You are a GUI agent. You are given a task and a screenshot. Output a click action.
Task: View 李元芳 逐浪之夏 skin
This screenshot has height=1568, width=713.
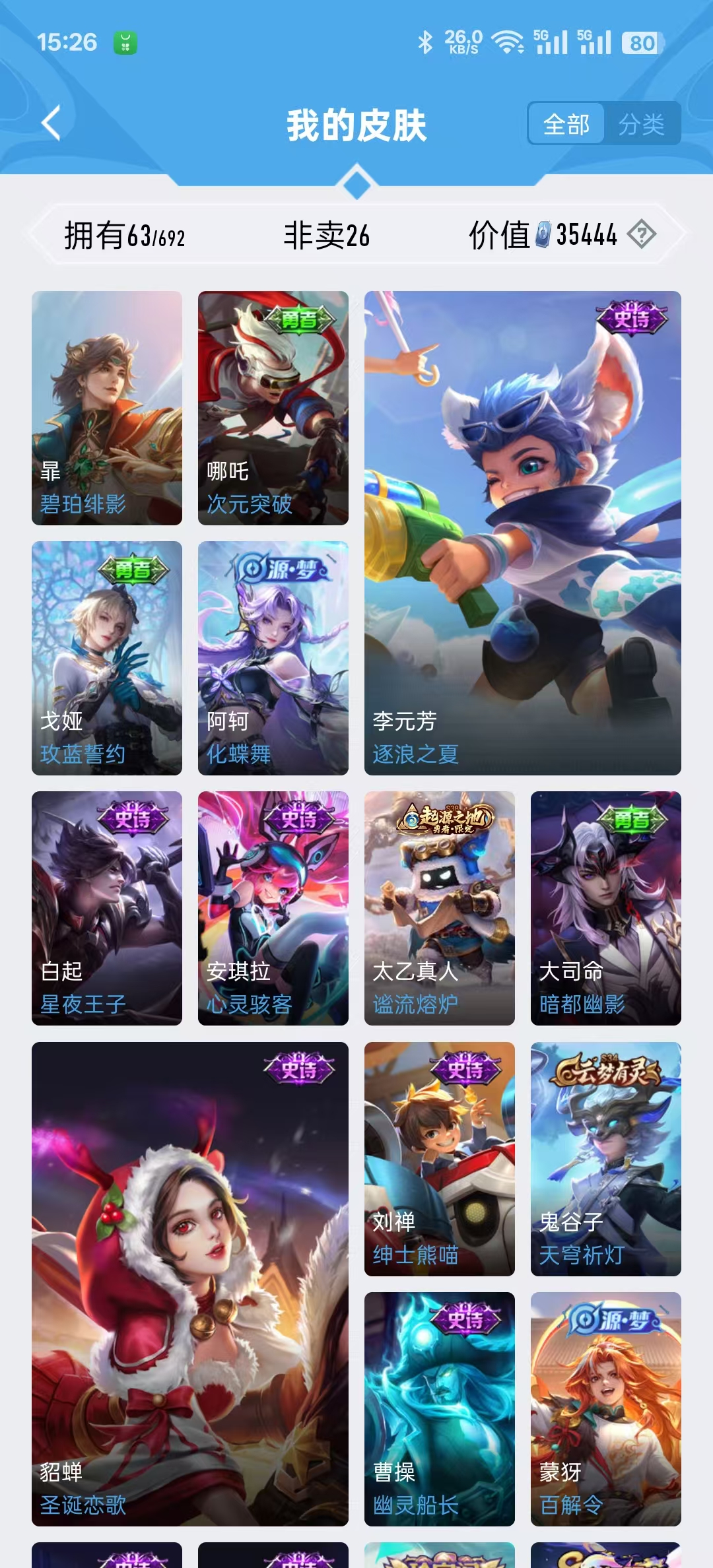(x=523, y=533)
